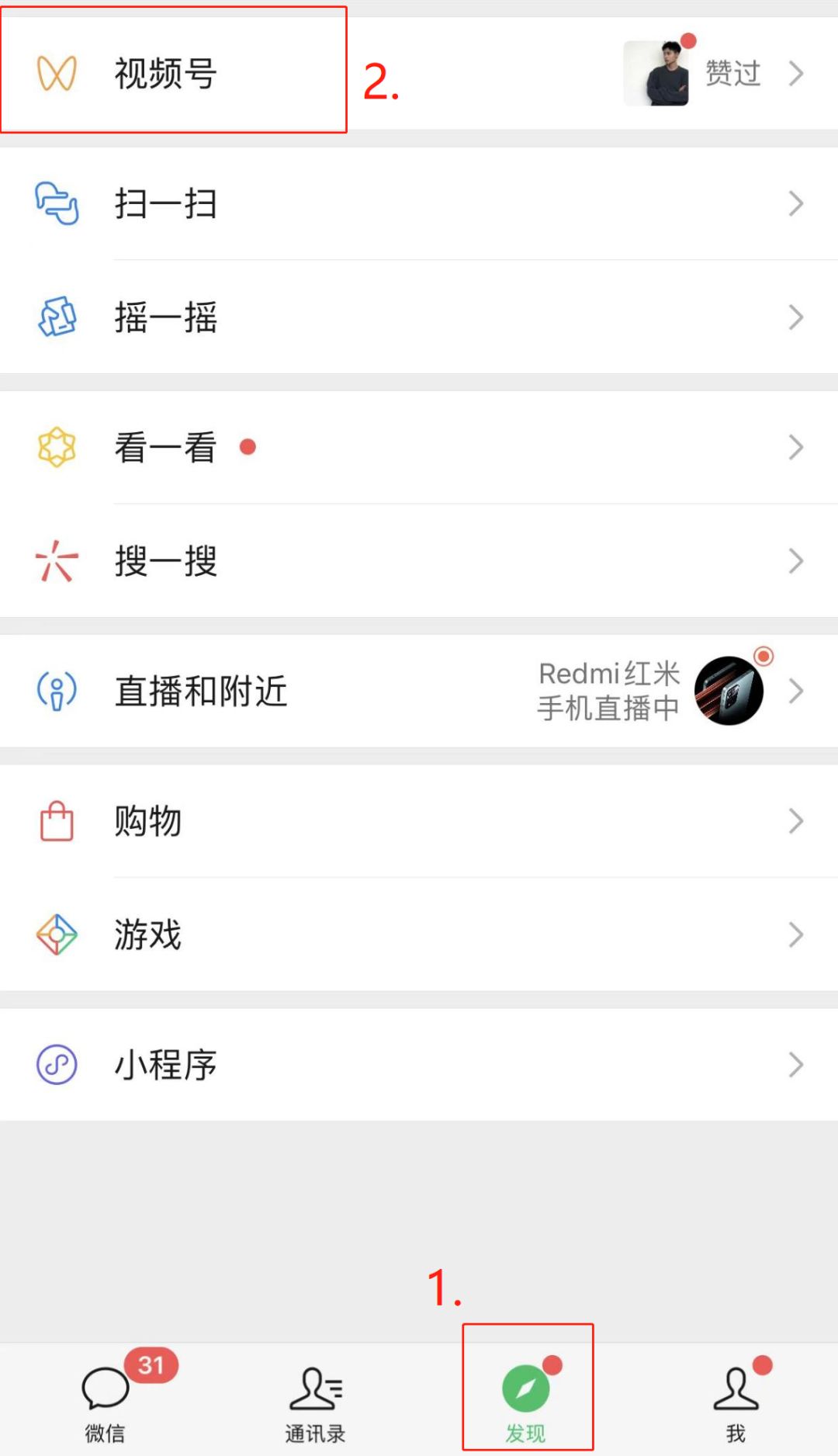The width and height of the screenshot is (838, 1456).
Task: Expand the 小程序 row chevron
Action: pyautogui.click(x=796, y=1064)
